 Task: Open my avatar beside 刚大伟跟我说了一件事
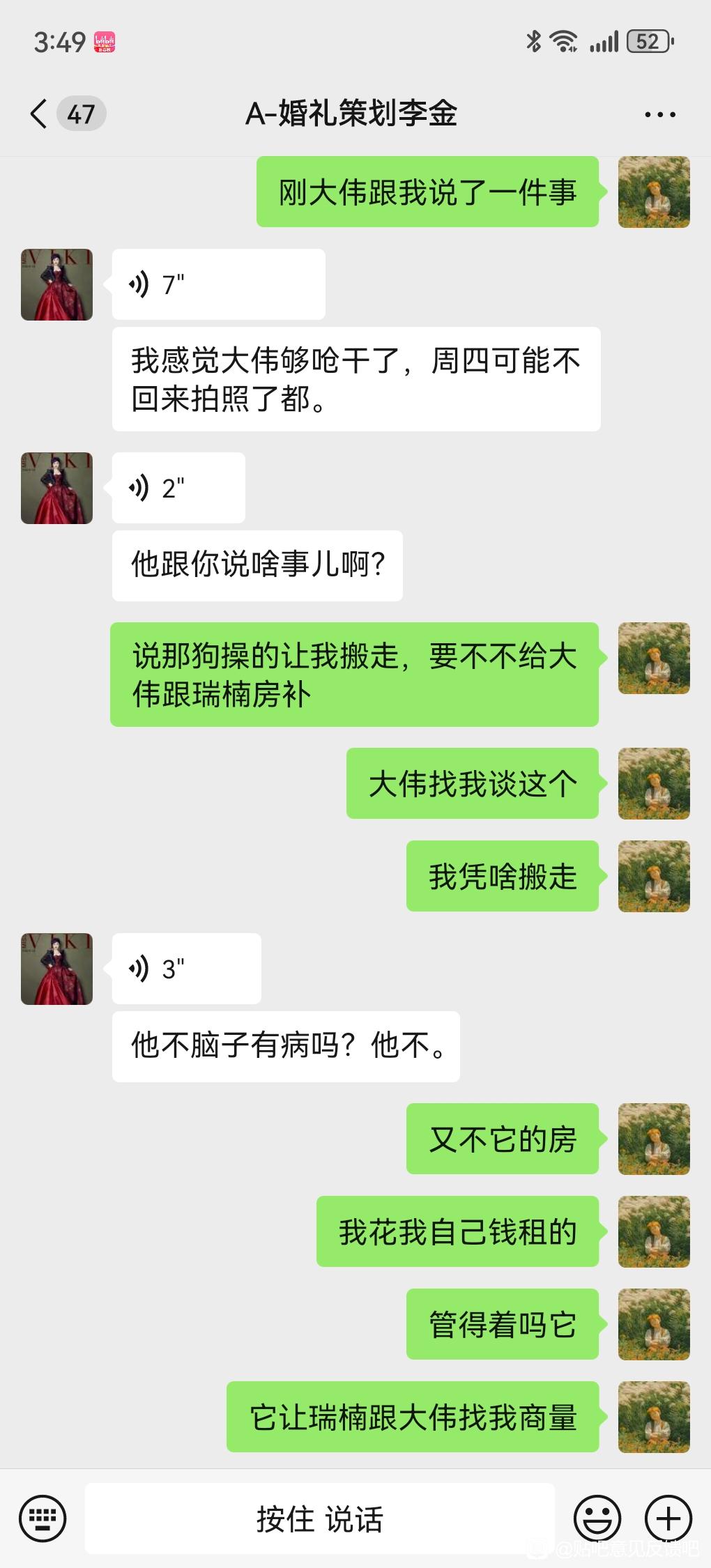pos(654,192)
